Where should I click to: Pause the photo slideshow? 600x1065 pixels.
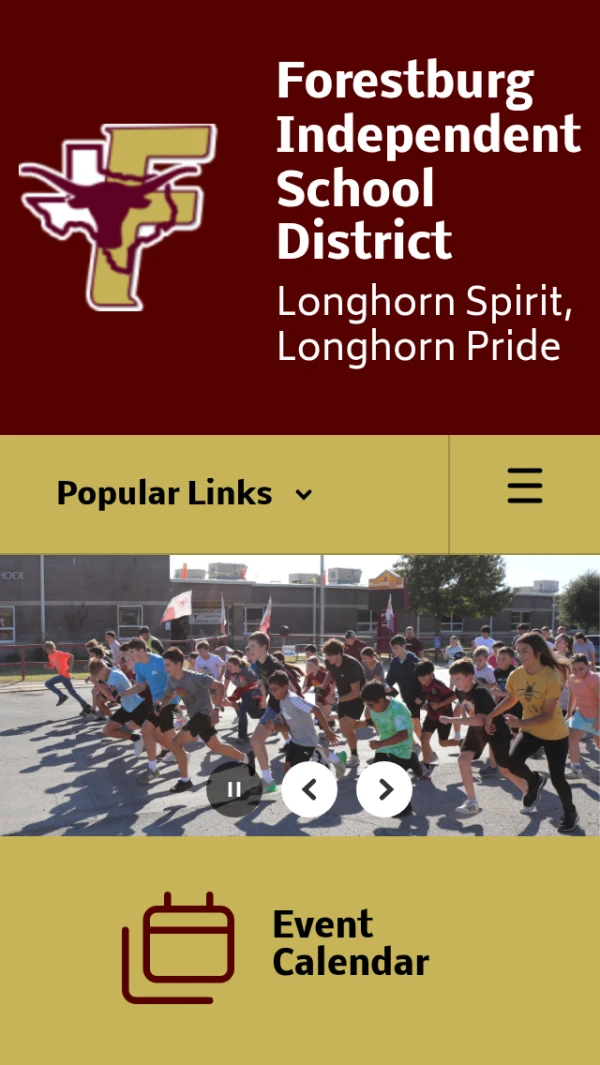[x=234, y=790]
